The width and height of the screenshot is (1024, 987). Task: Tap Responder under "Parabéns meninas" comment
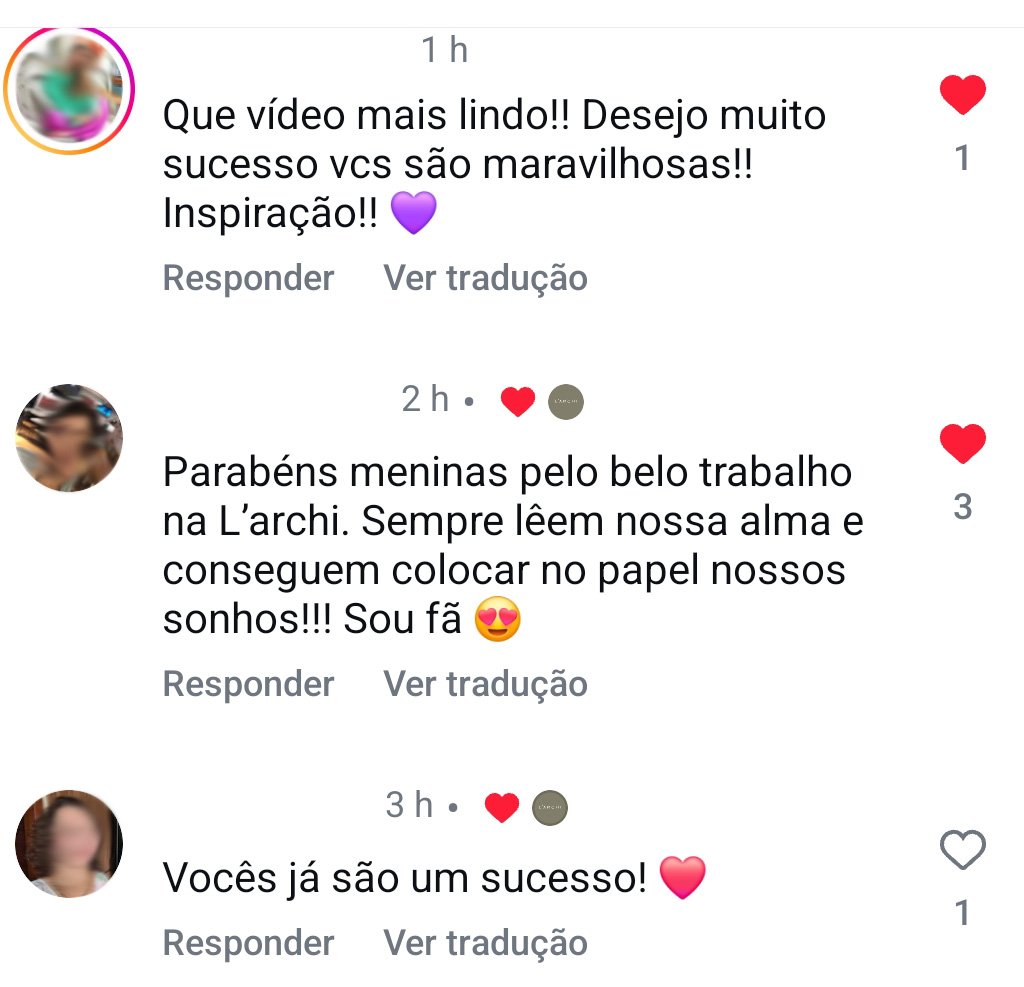(248, 684)
